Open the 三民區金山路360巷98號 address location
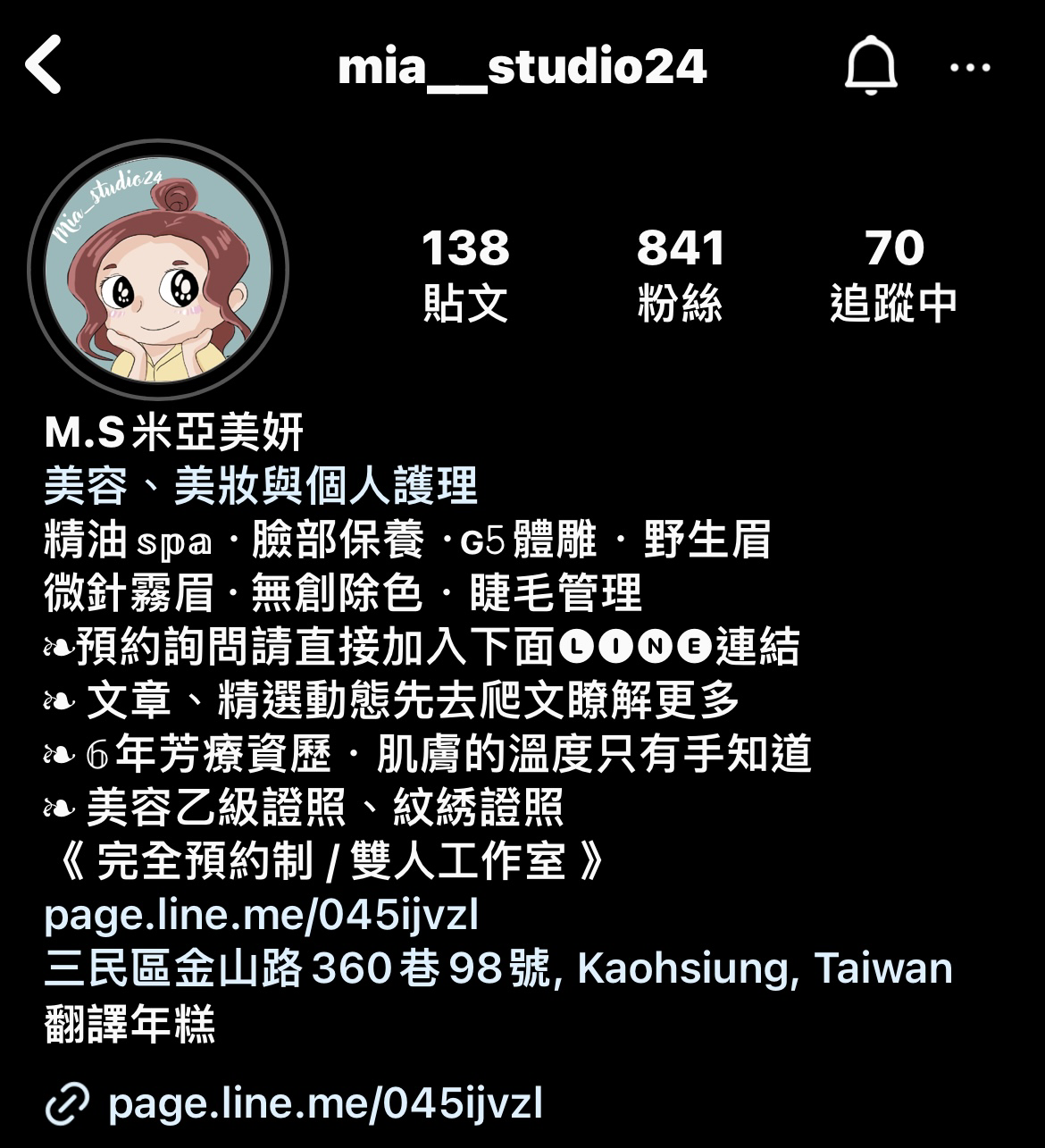 497,969
